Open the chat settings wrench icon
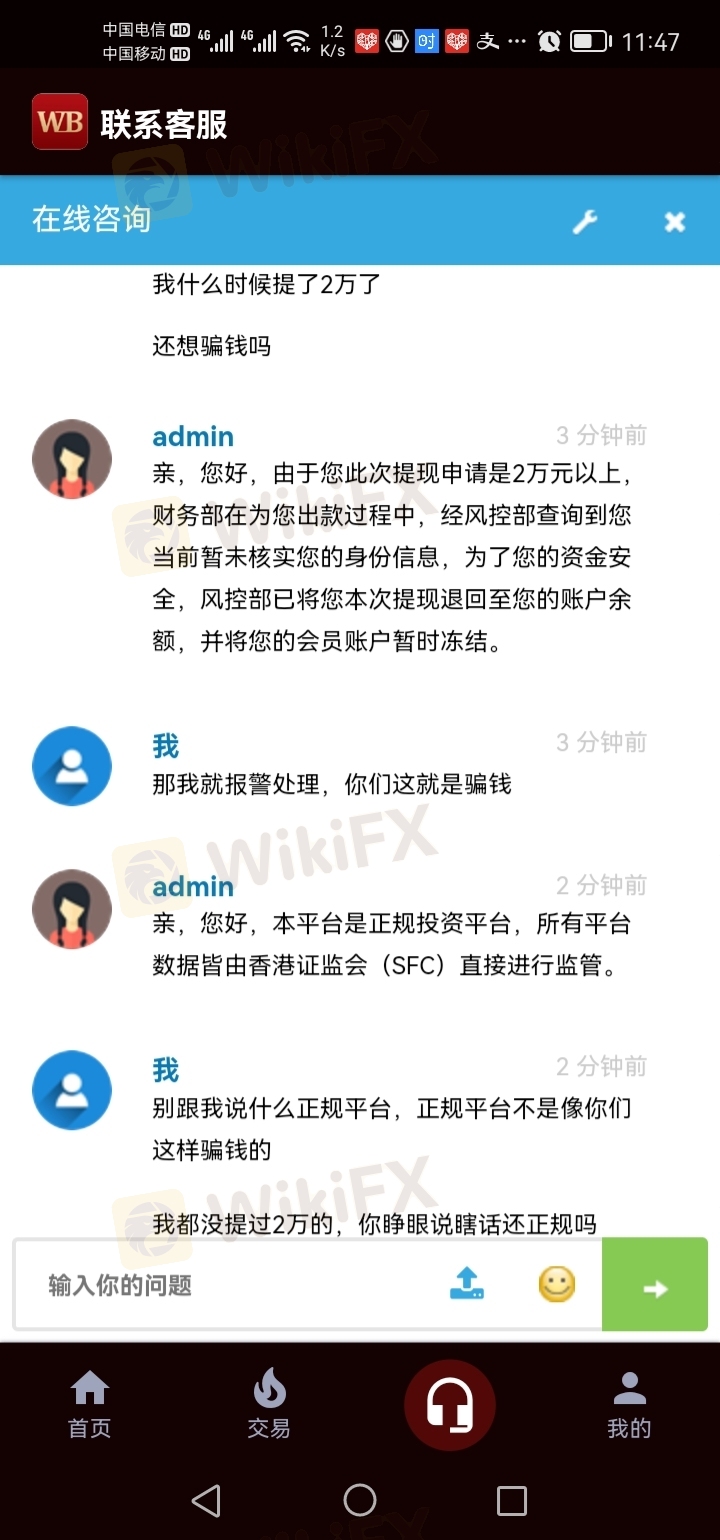This screenshot has height=1540, width=720. (584, 222)
